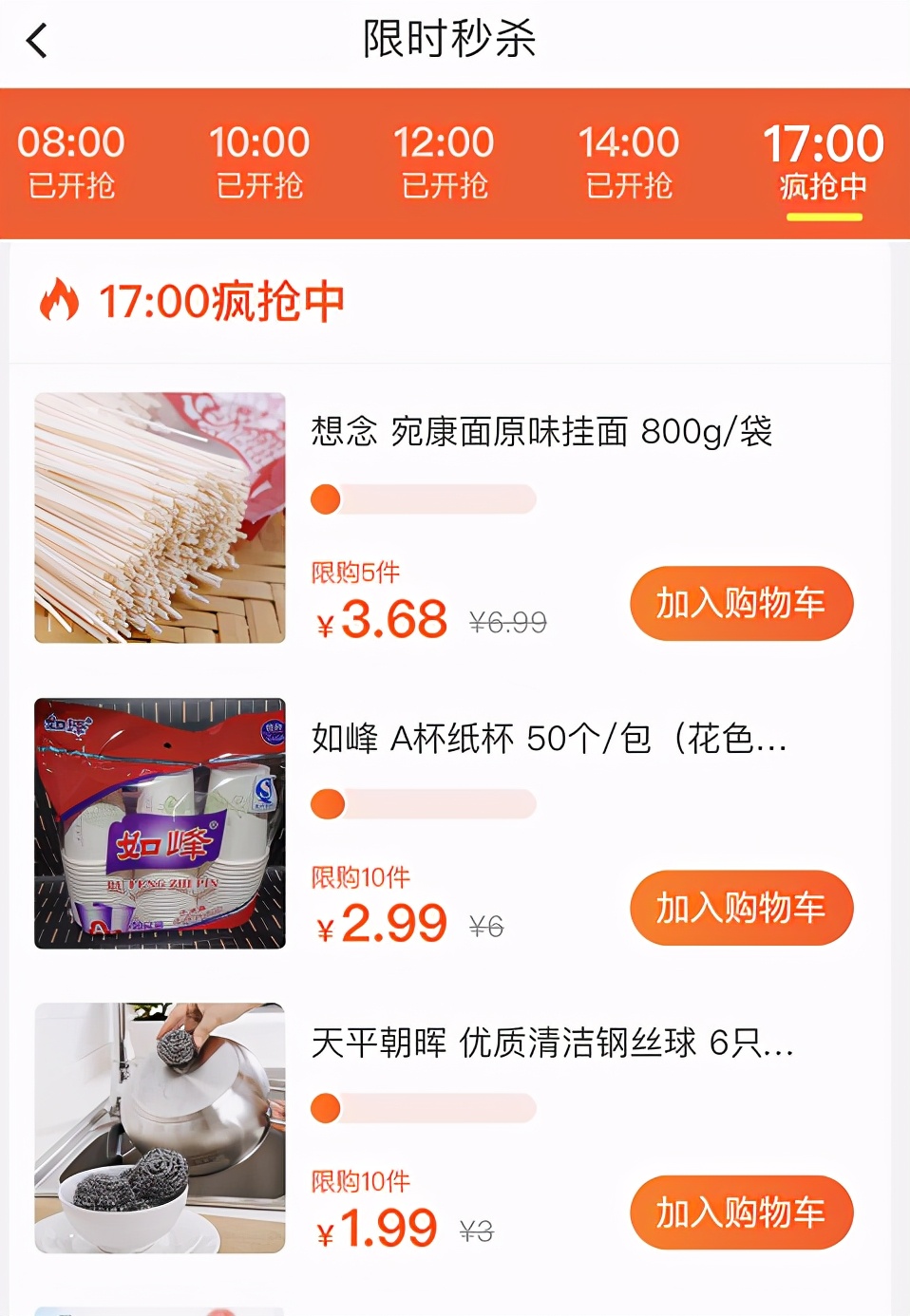Go back from the 限时秒杀 page
Viewport: 910px width, 1316px height.
(37, 41)
